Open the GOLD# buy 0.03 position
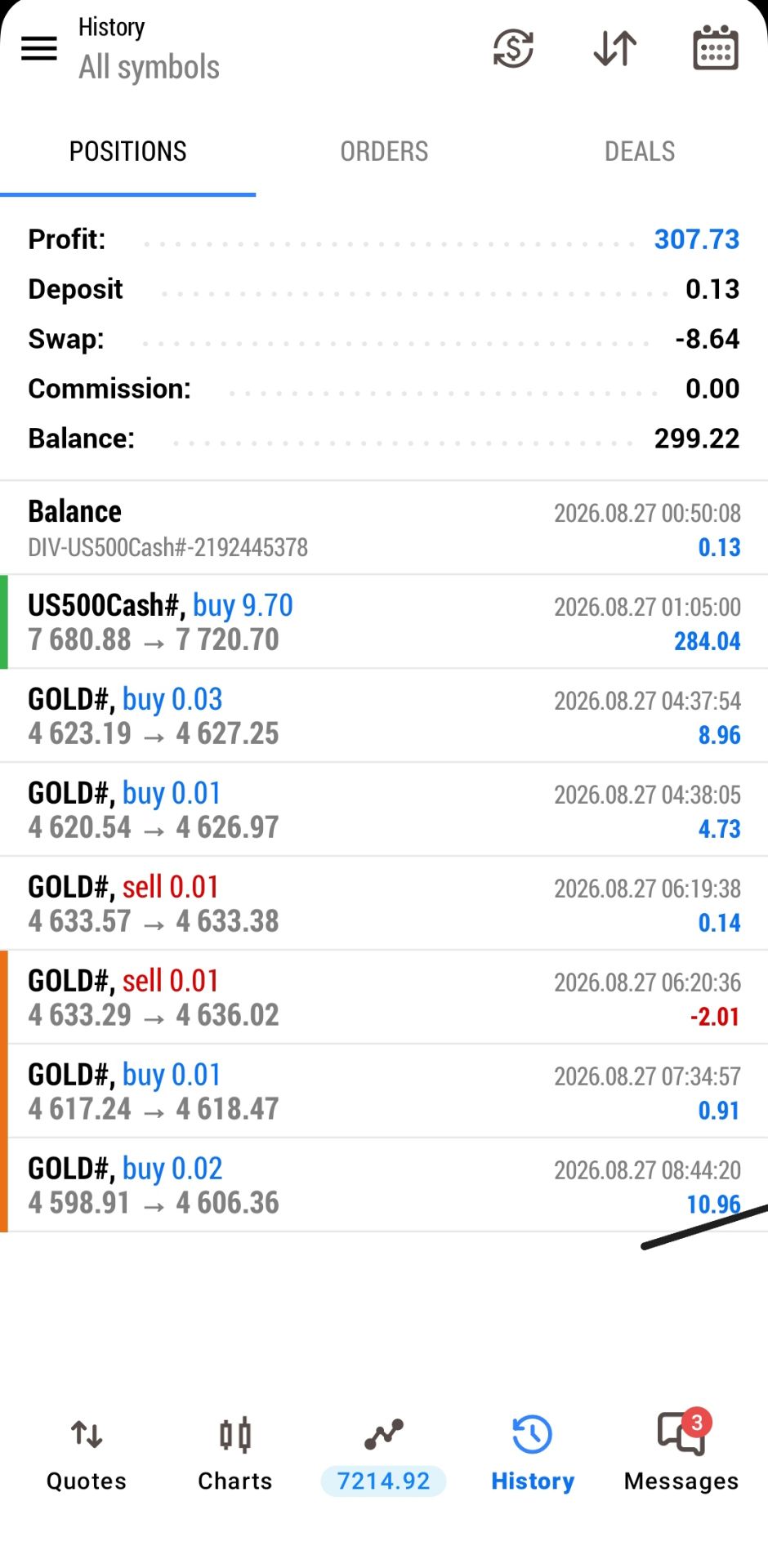Viewport: 768px width, 1568px height. (x=384, y=715)
